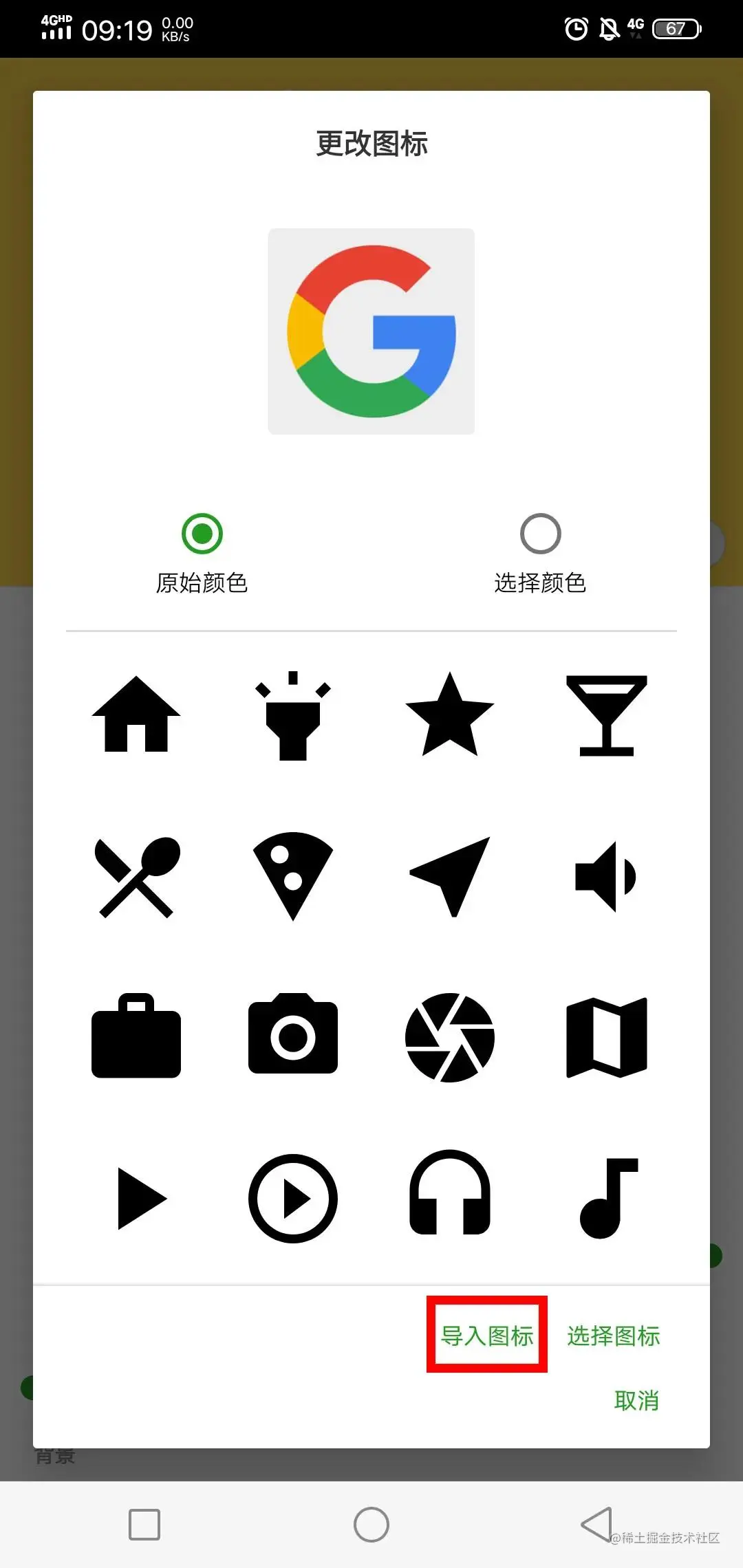This screenshot has width=743, height=1568.
Task: Enable the 选择颜色 radio option
Action: pyautogui.click(x=541, y=533)
